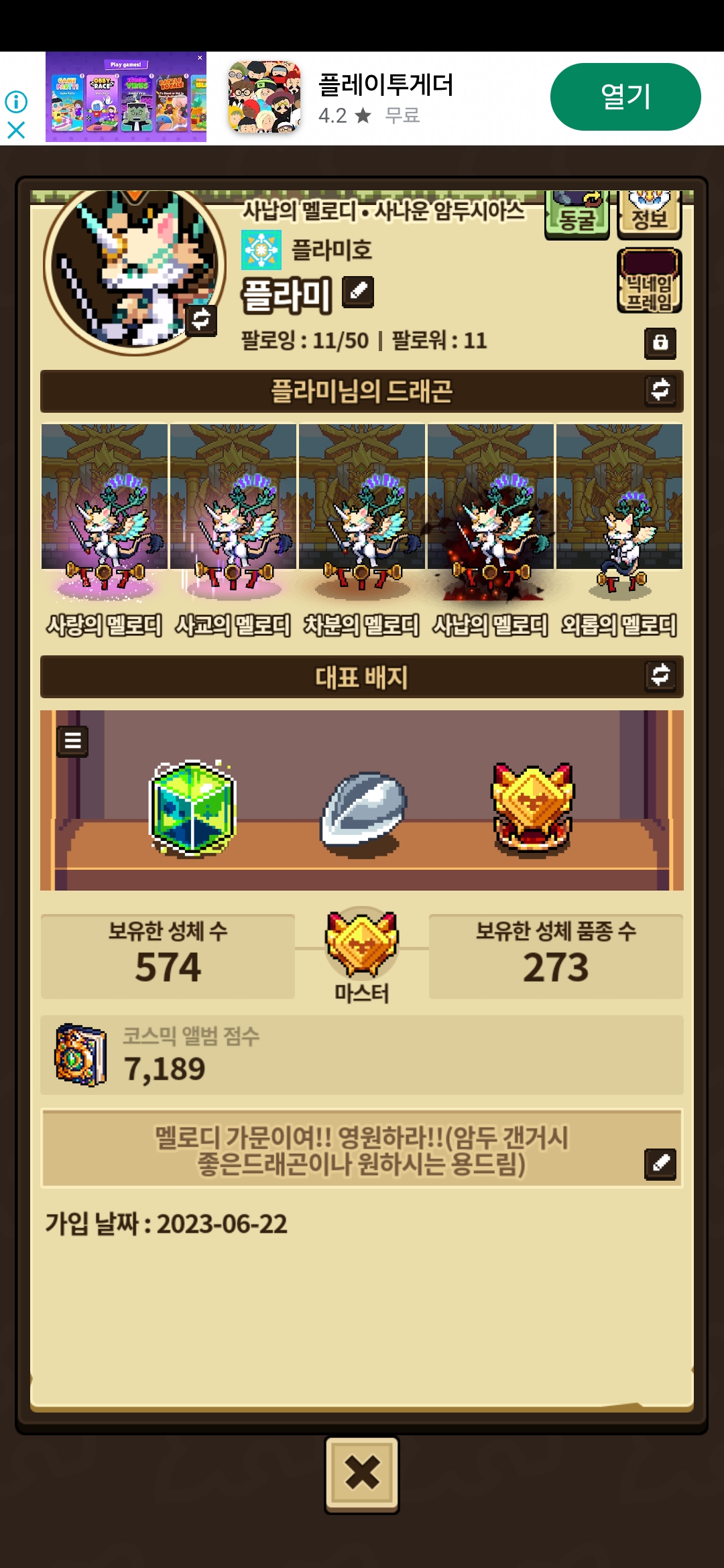
Task: Change the displayed dragons in 플라미님의 드래곤
Action: 660,390
